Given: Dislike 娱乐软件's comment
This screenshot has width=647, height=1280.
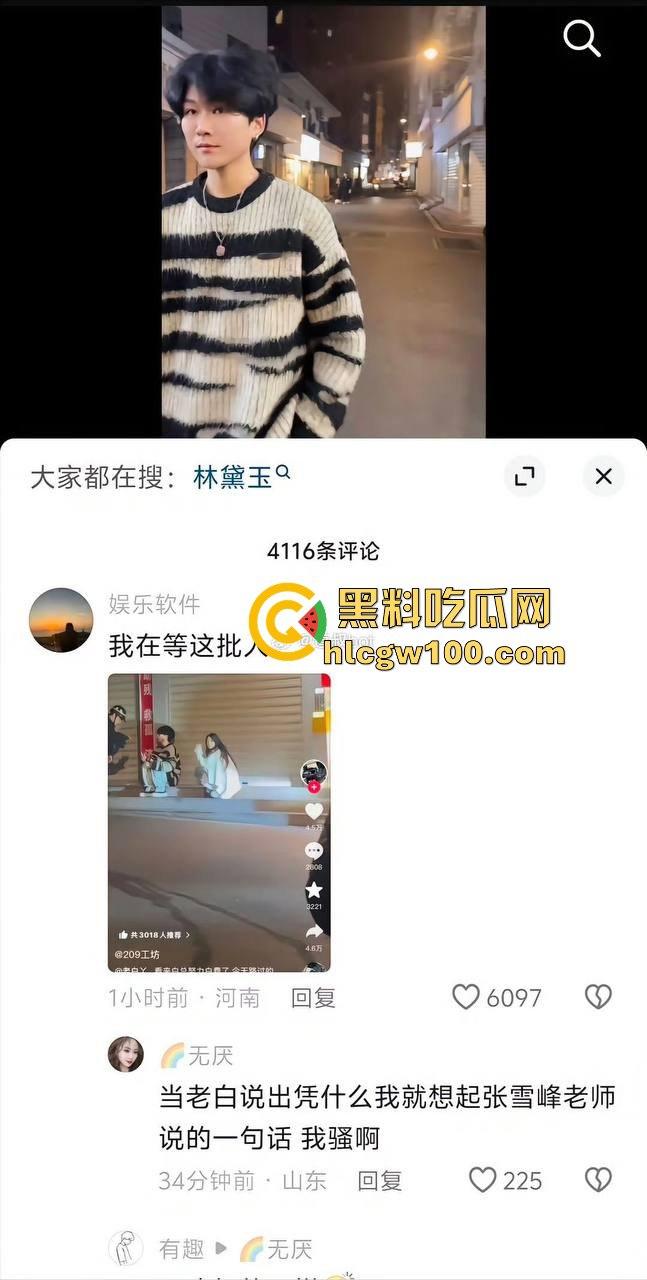Looking at the screenshot, I should click(x=598, y=997).
